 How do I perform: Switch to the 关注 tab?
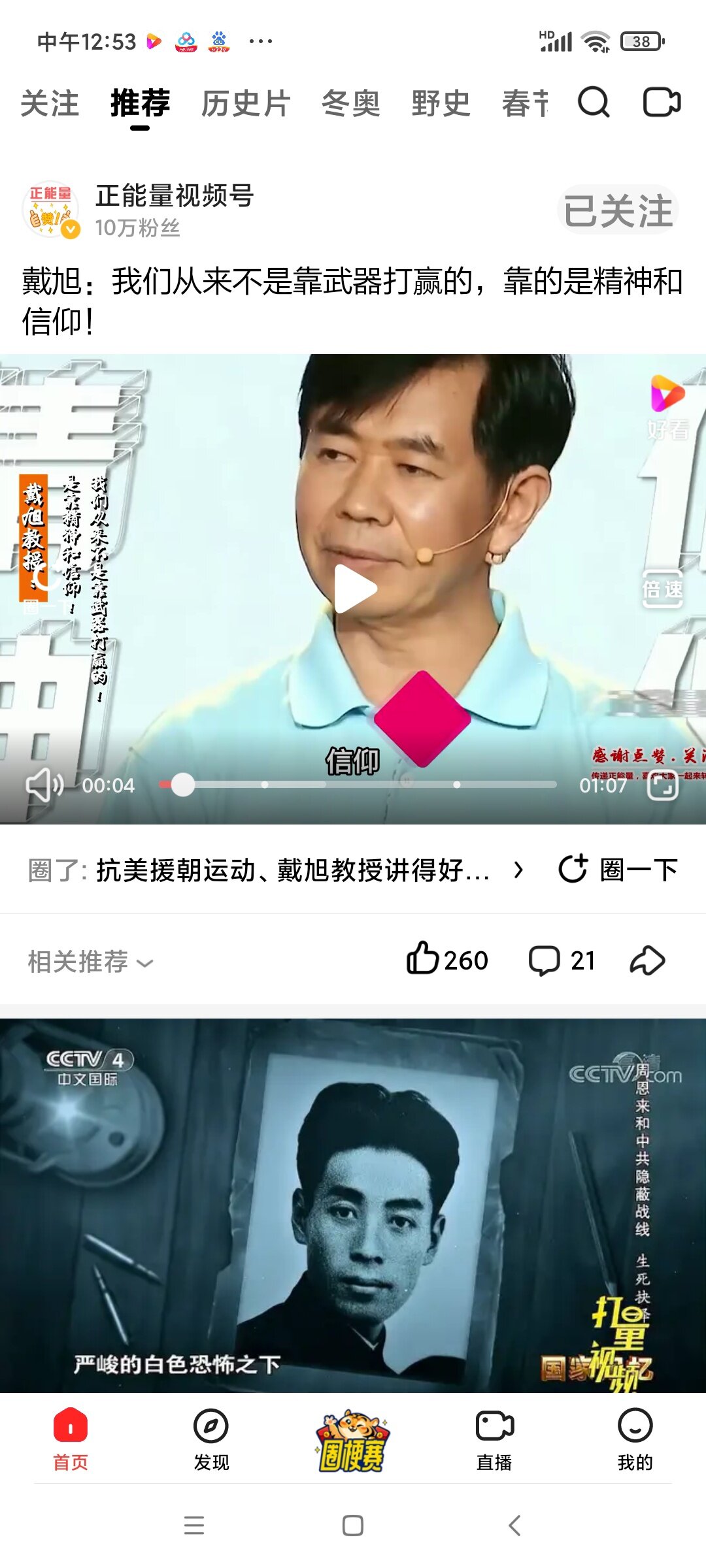point(50,104)
